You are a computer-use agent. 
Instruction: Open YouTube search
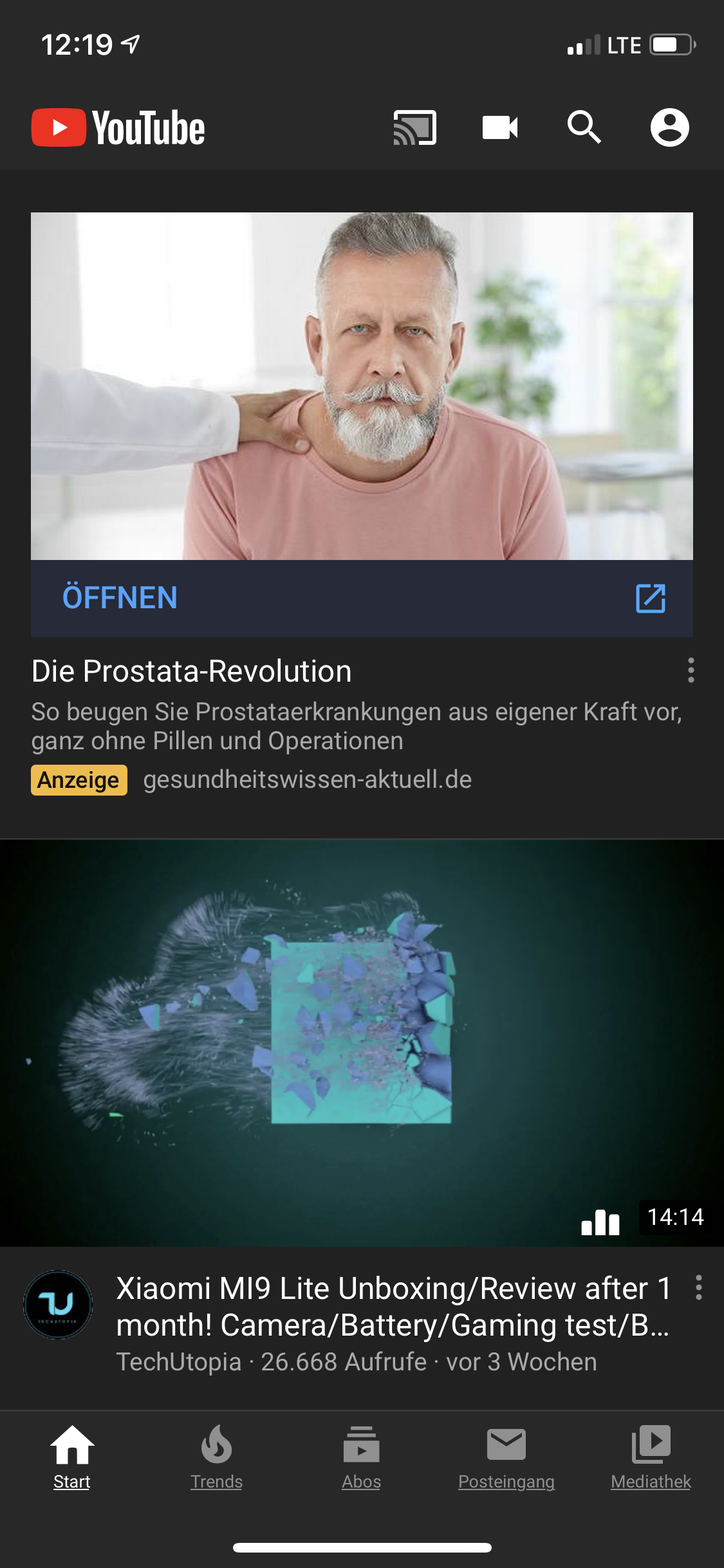coord(584,127)
